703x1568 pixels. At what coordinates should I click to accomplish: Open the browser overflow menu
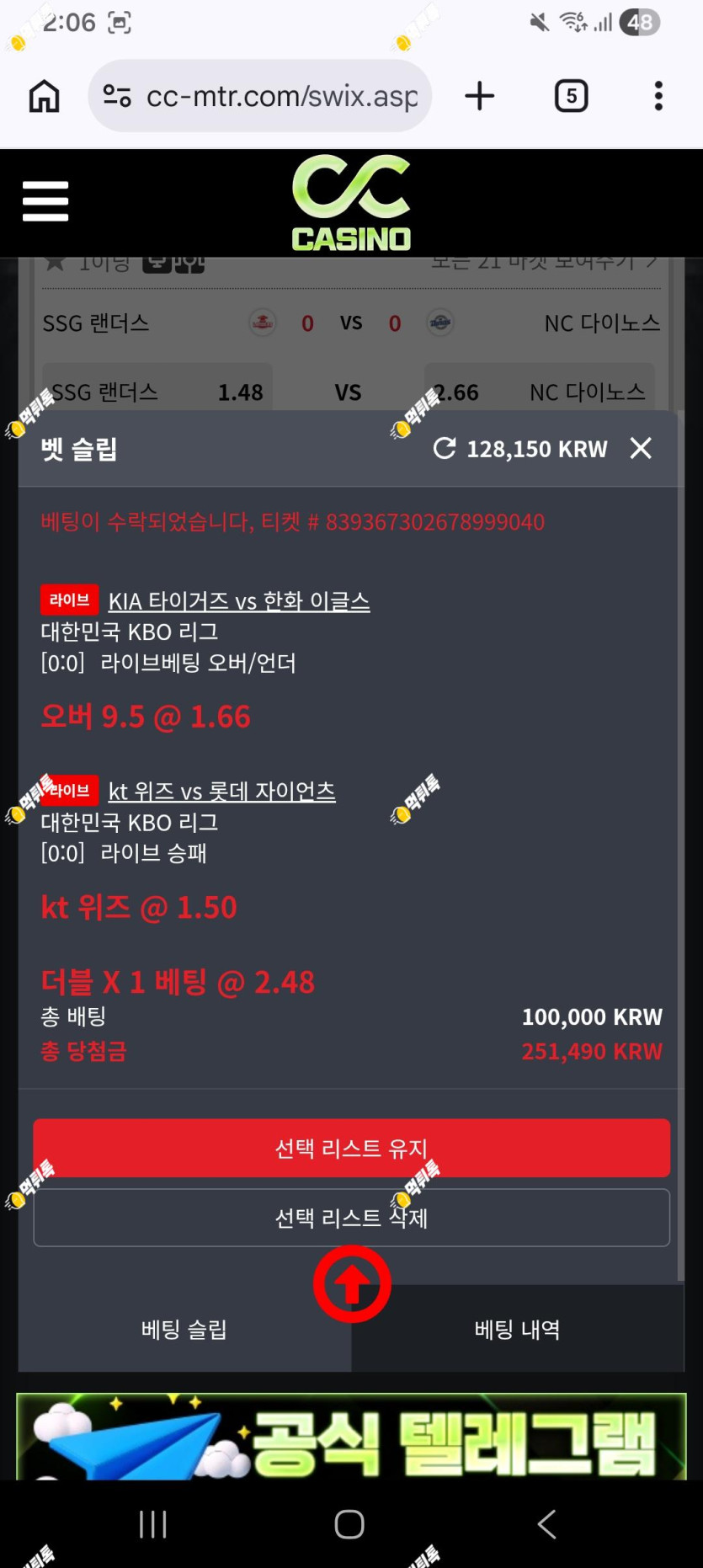(x=658, y=96)
